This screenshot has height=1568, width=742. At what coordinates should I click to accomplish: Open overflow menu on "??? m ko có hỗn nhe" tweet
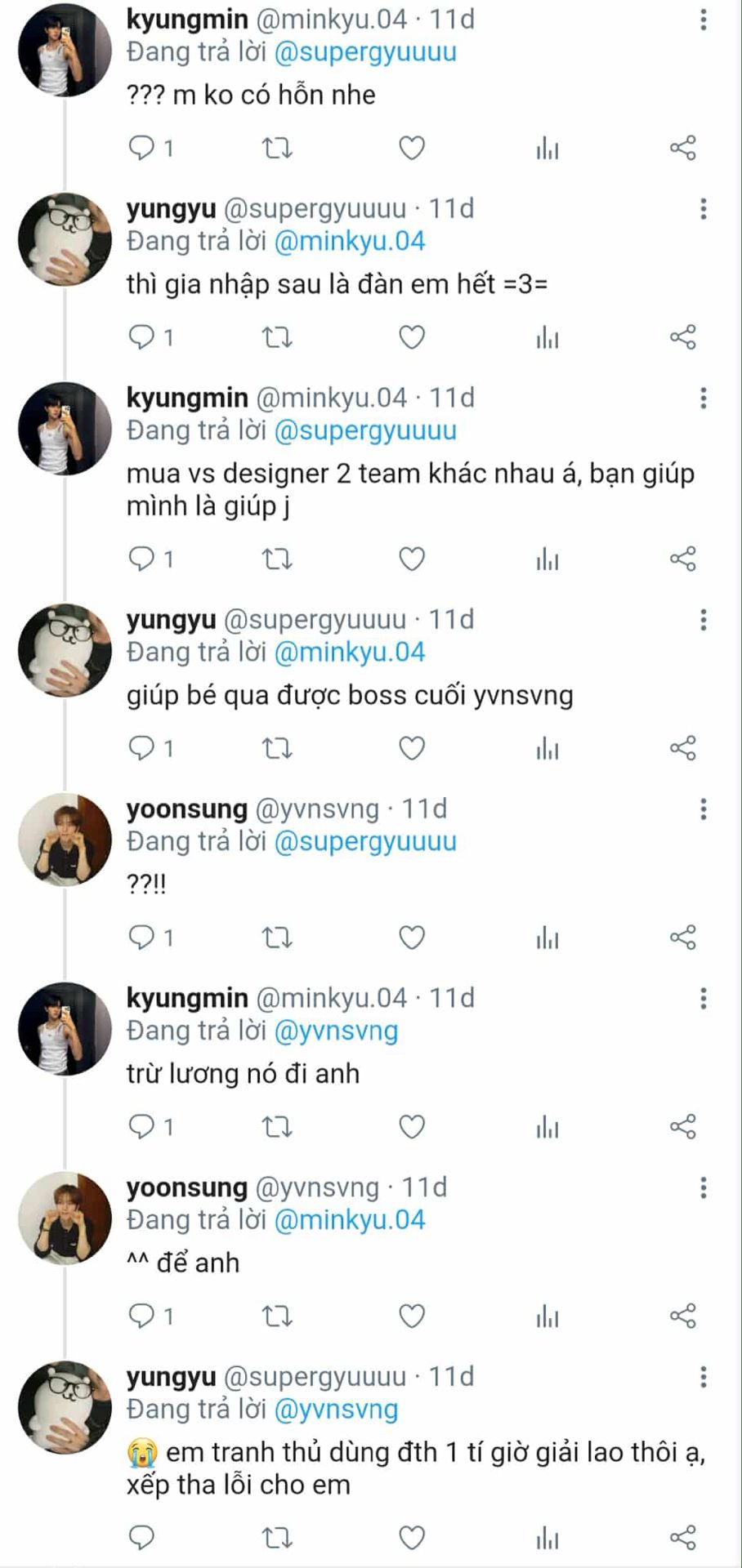[703, 20]
